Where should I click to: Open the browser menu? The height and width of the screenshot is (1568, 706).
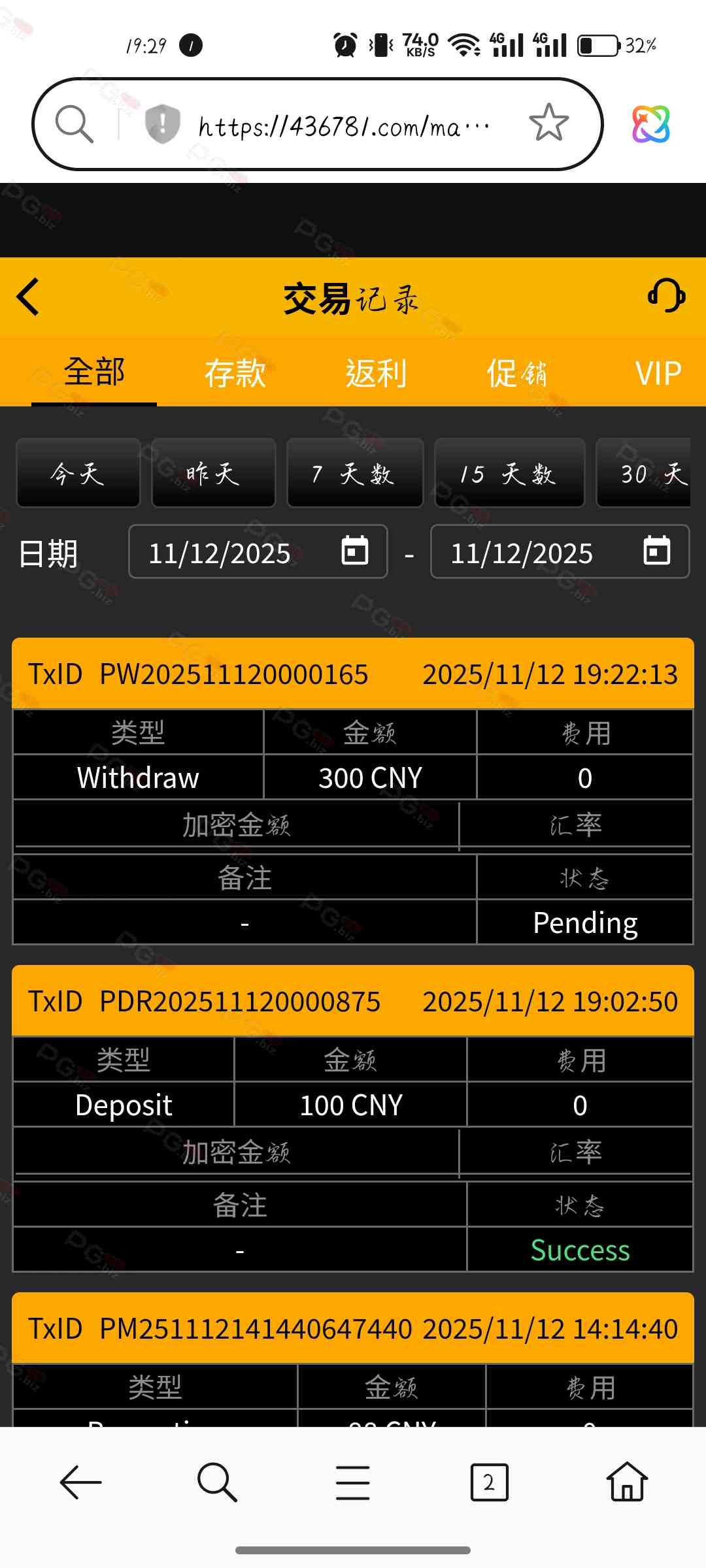coord(353,1482)
